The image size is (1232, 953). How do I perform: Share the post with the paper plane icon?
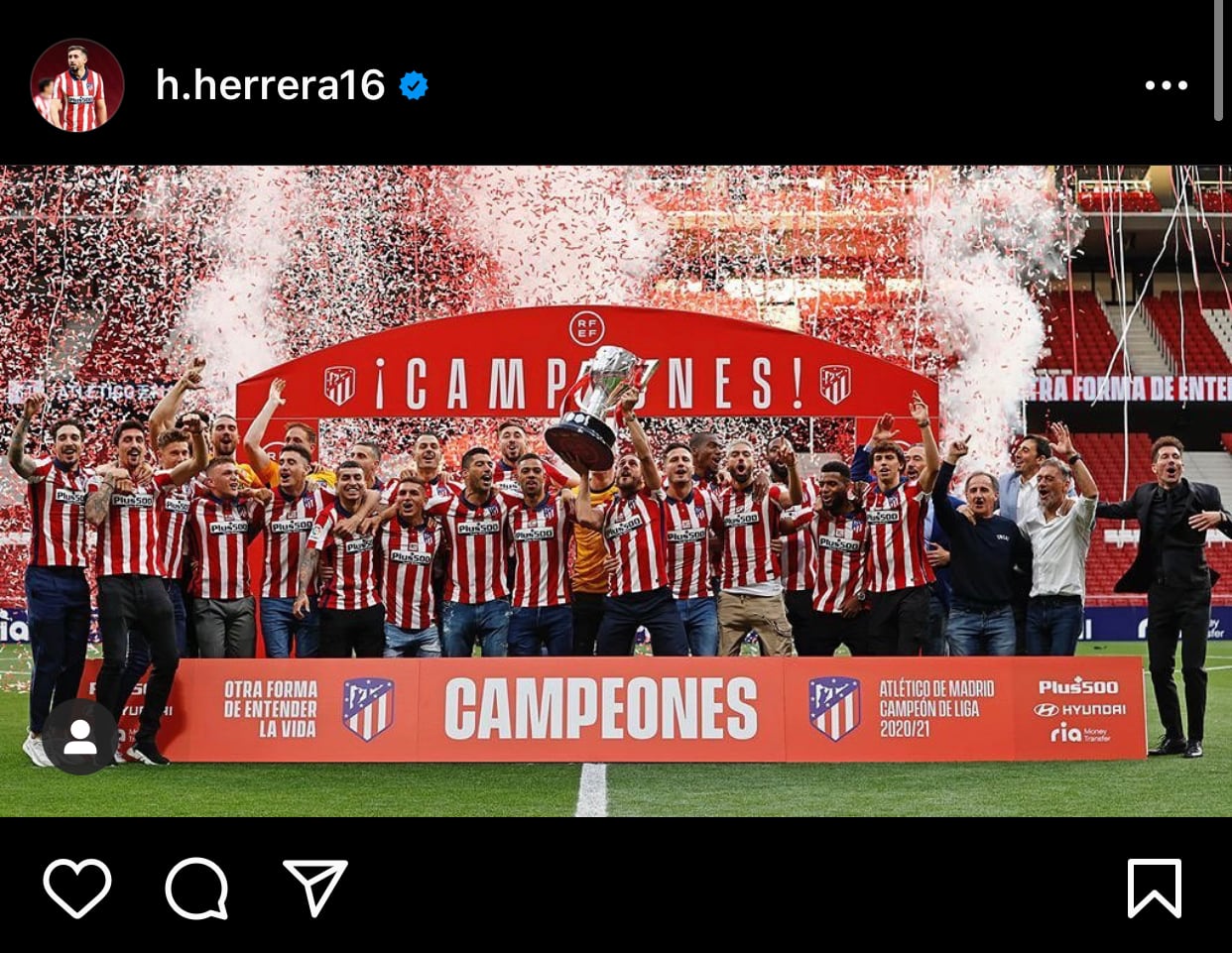[x=315, y=887]
